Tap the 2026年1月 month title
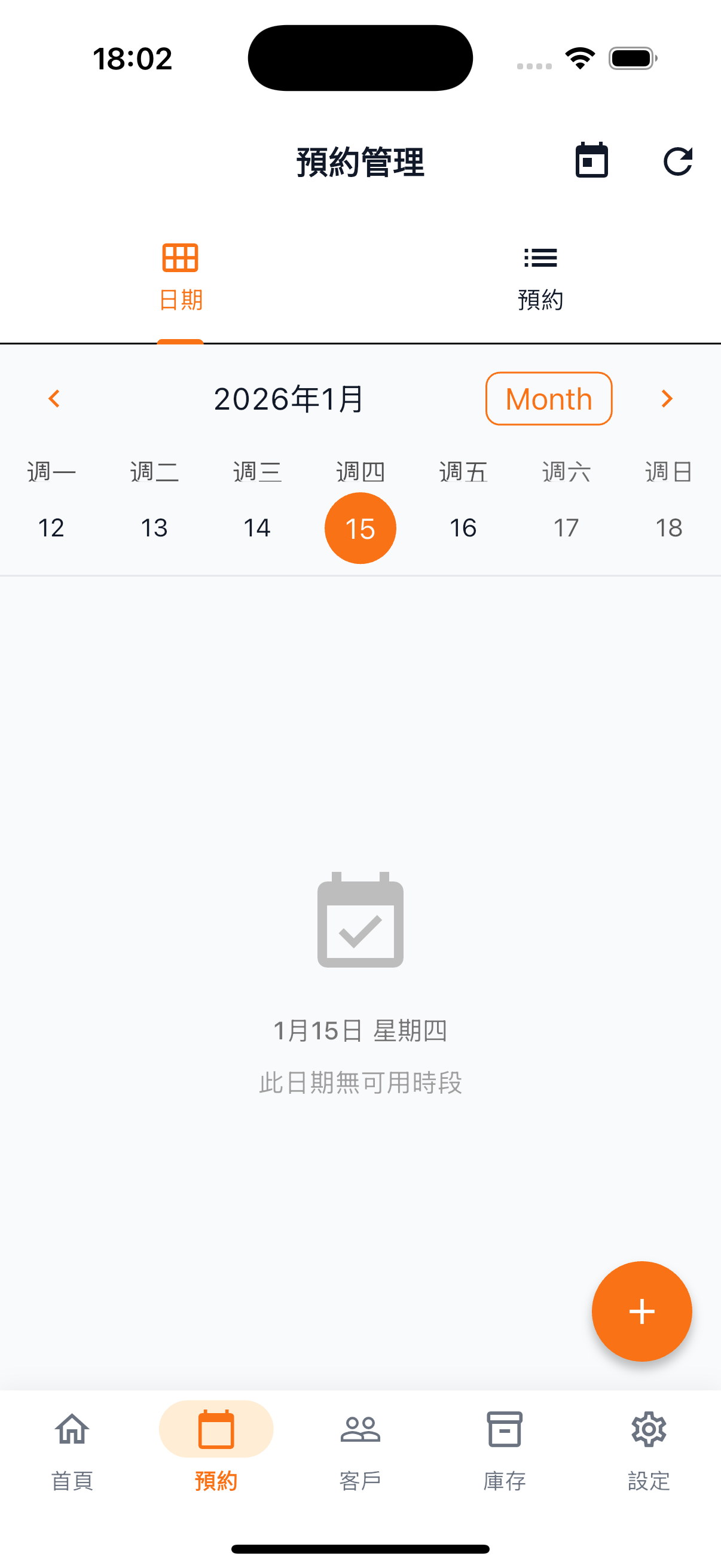Viewport: 721px width, 1568px height. click(x=288, y=399)
